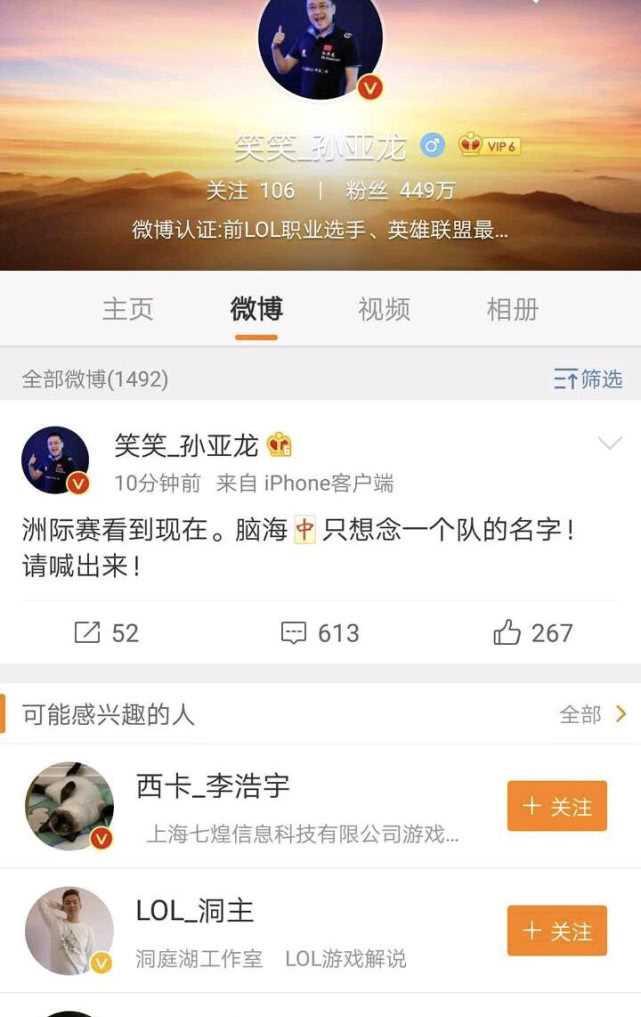Follow 西卡_李浩宇

(x=557, y=806)
